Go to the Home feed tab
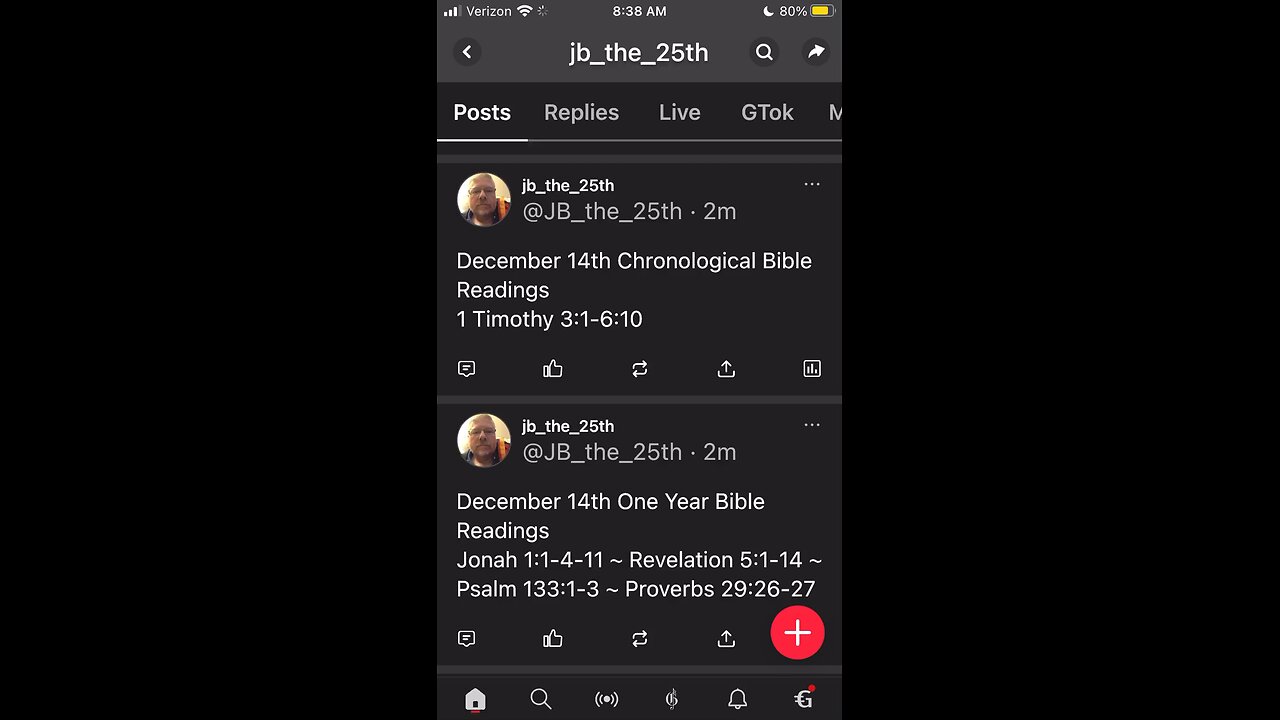The width and height of the screenshot is (1280, 720). tap(475, 699)
